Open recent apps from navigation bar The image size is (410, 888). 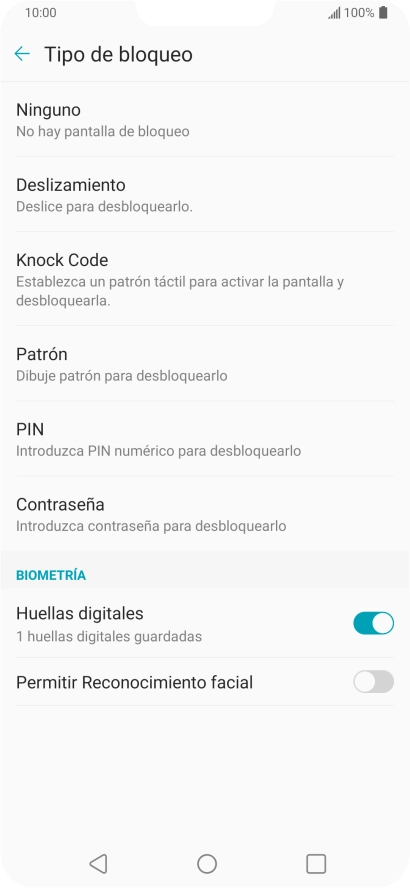pos(316,864)
